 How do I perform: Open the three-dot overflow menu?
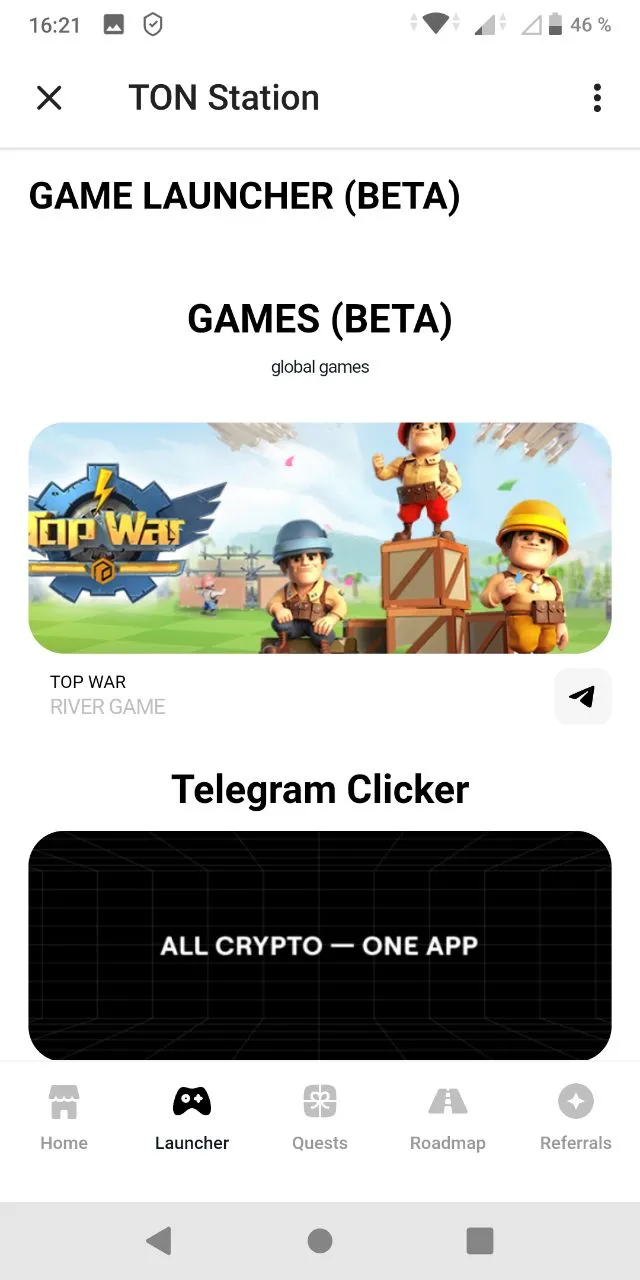(597, 98)
